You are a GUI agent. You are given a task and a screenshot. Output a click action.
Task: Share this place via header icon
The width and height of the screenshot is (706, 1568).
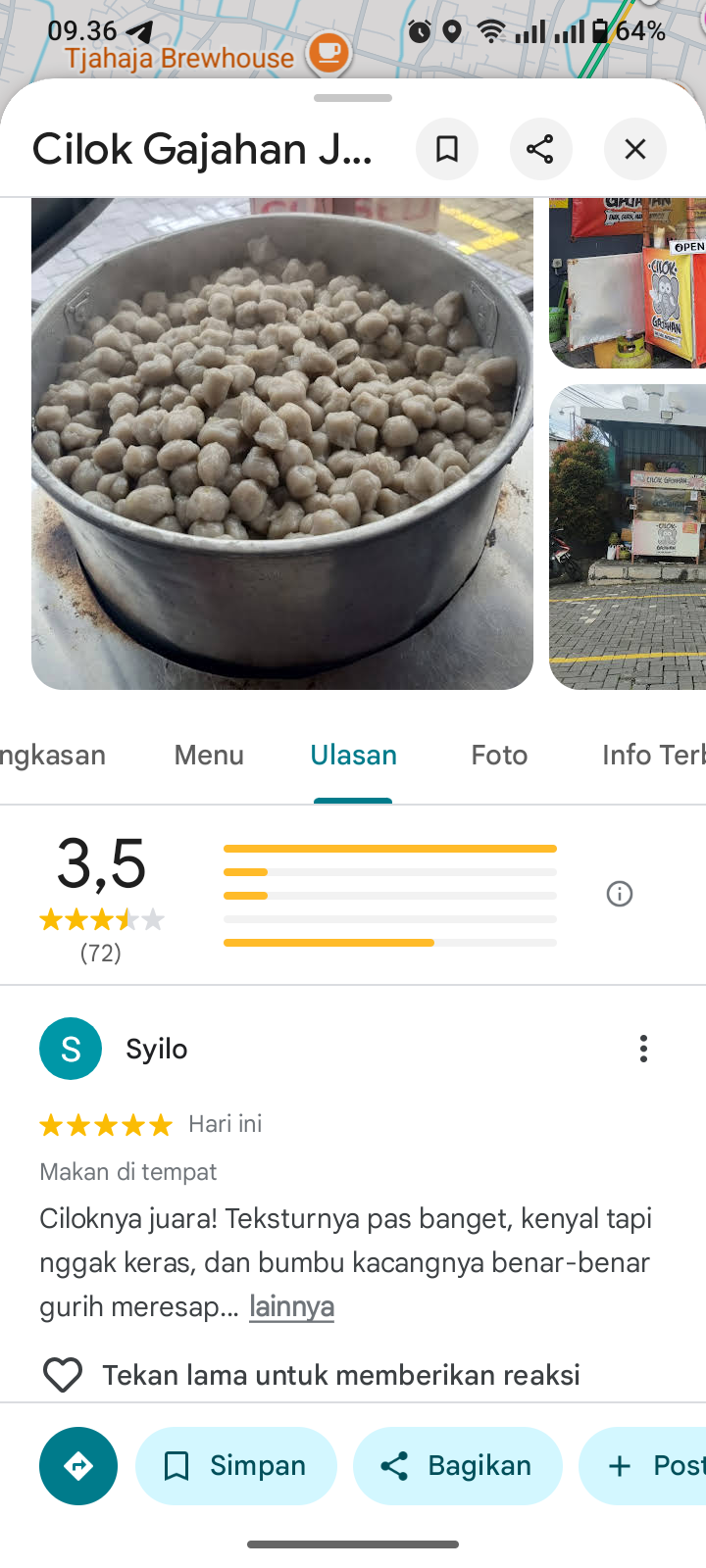540,149
